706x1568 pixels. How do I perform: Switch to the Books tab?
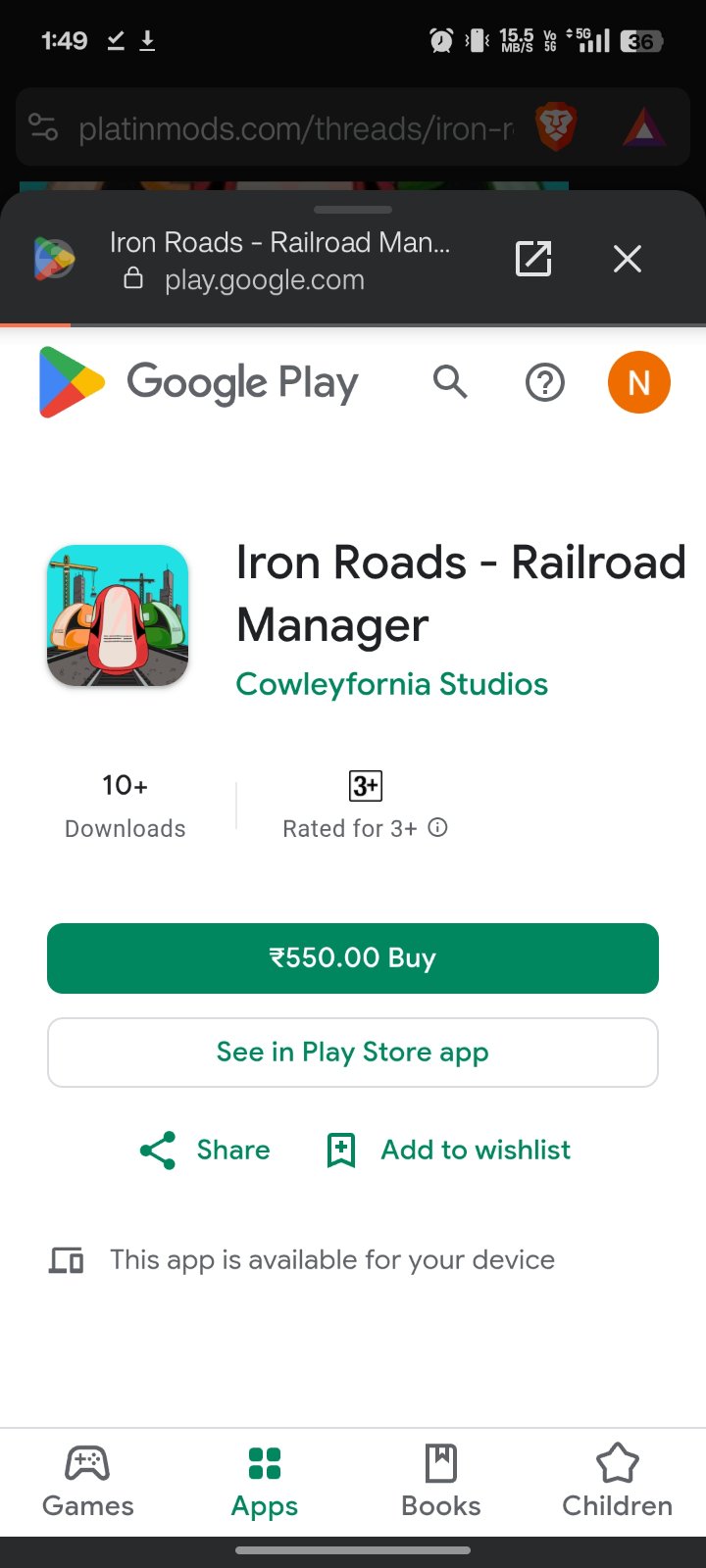click(441, 1482)
